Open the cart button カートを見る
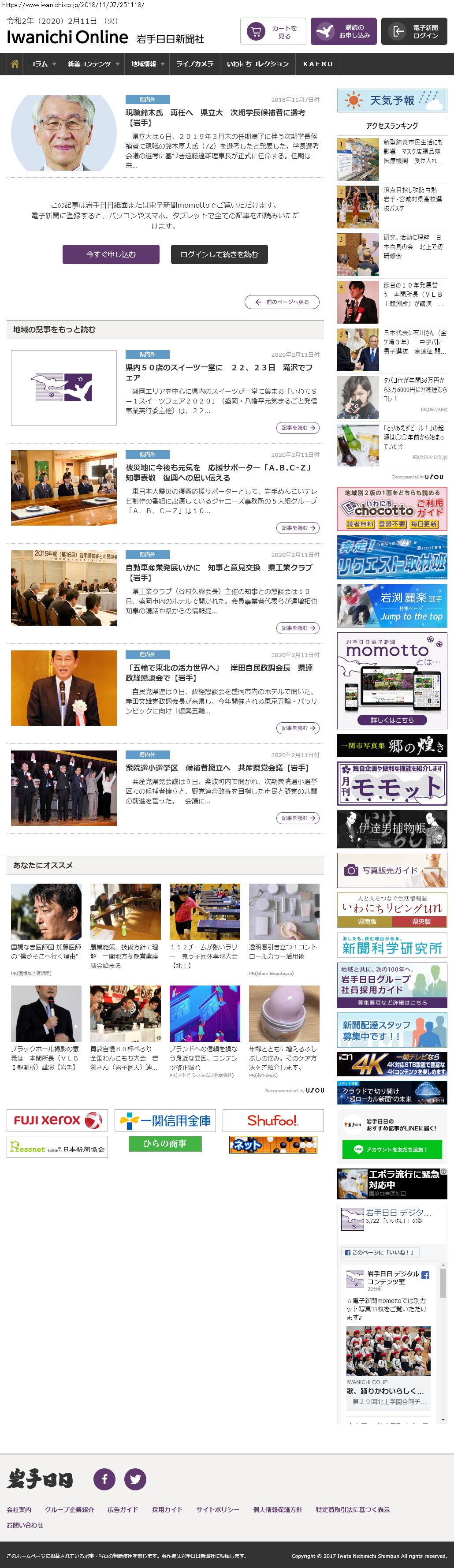 (x=273, y=32)
